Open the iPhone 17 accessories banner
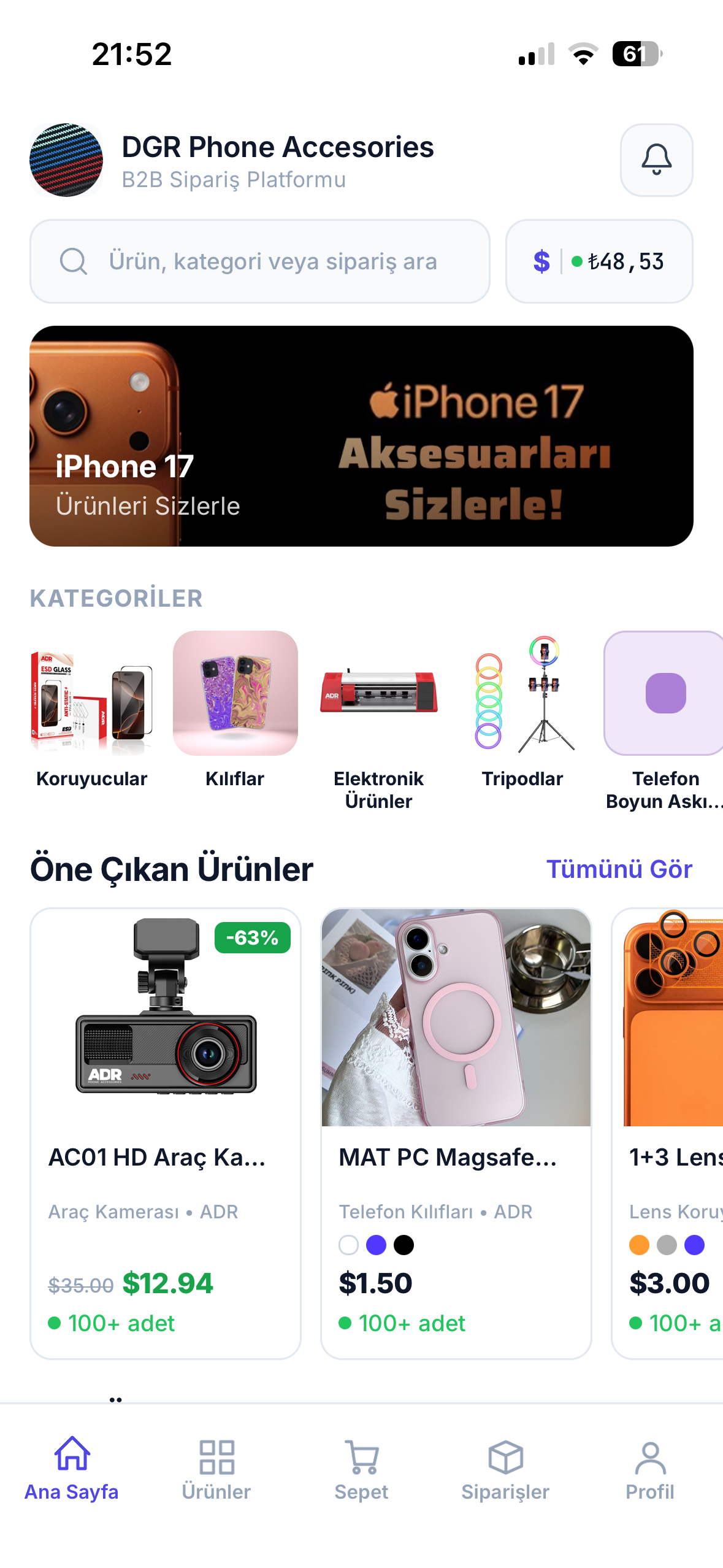This screenshot has width=723, height=1568. coord(361,436)
